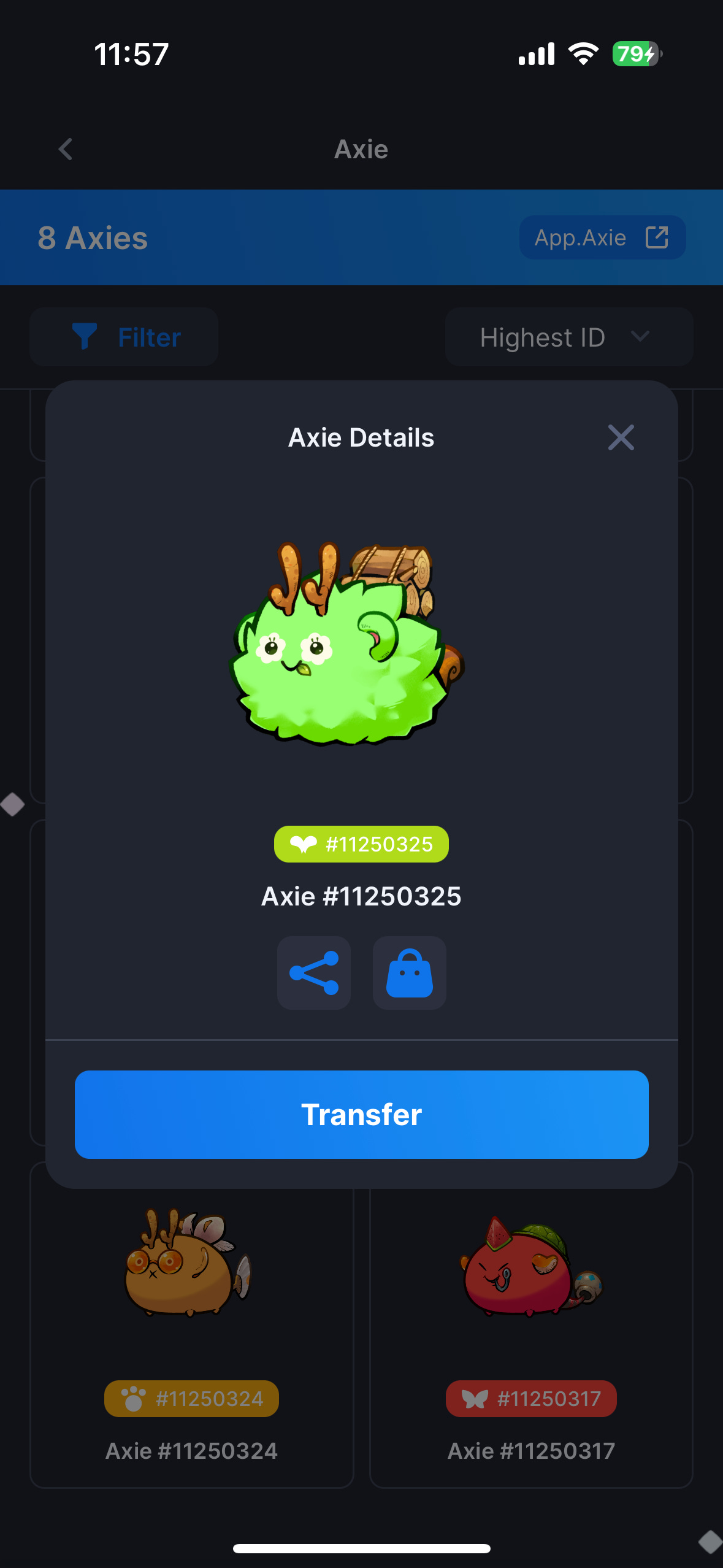Image resolution: width=723 pixels, height=1568 pixels.
Task: Tap the Transfer button
Action: click(361, 1114)
